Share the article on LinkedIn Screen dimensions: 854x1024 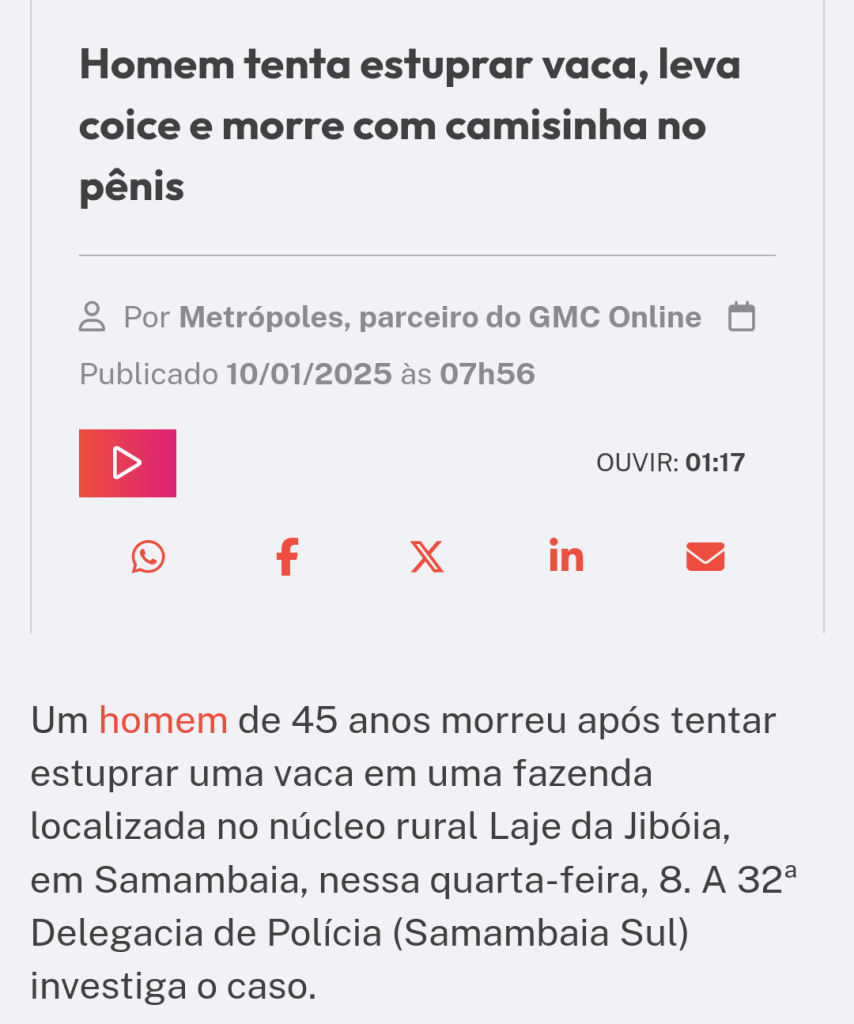(x=566, y=556)
